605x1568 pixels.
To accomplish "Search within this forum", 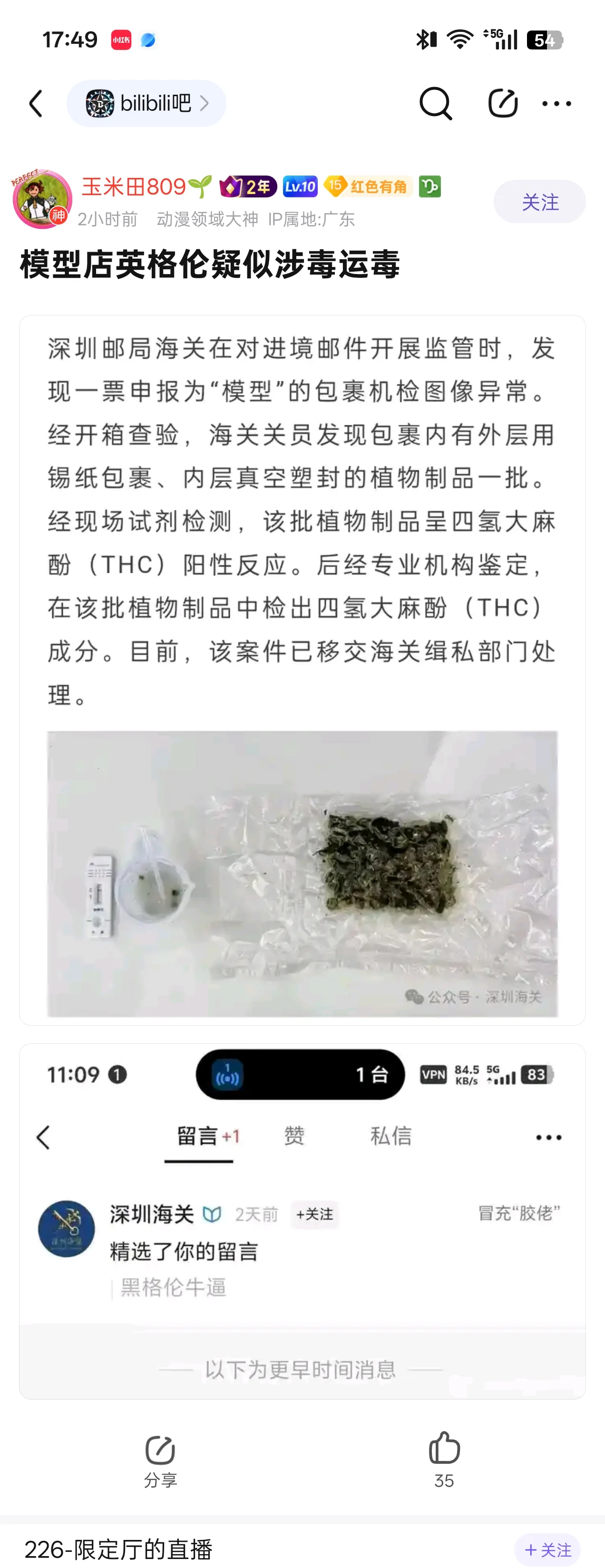I will [x=435, y=104].
